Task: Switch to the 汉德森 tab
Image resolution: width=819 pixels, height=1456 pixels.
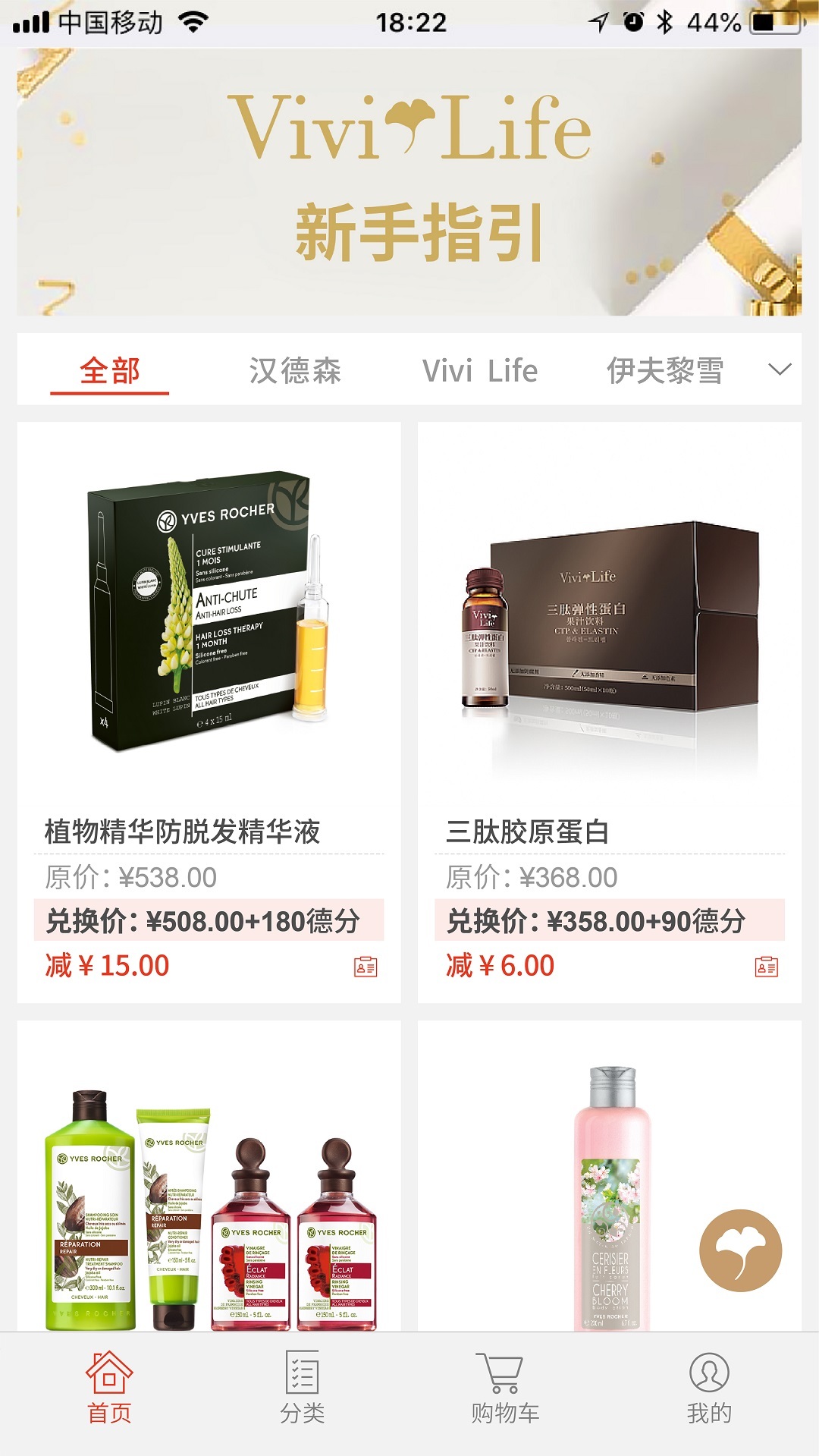Action: [x=295, y=371]
